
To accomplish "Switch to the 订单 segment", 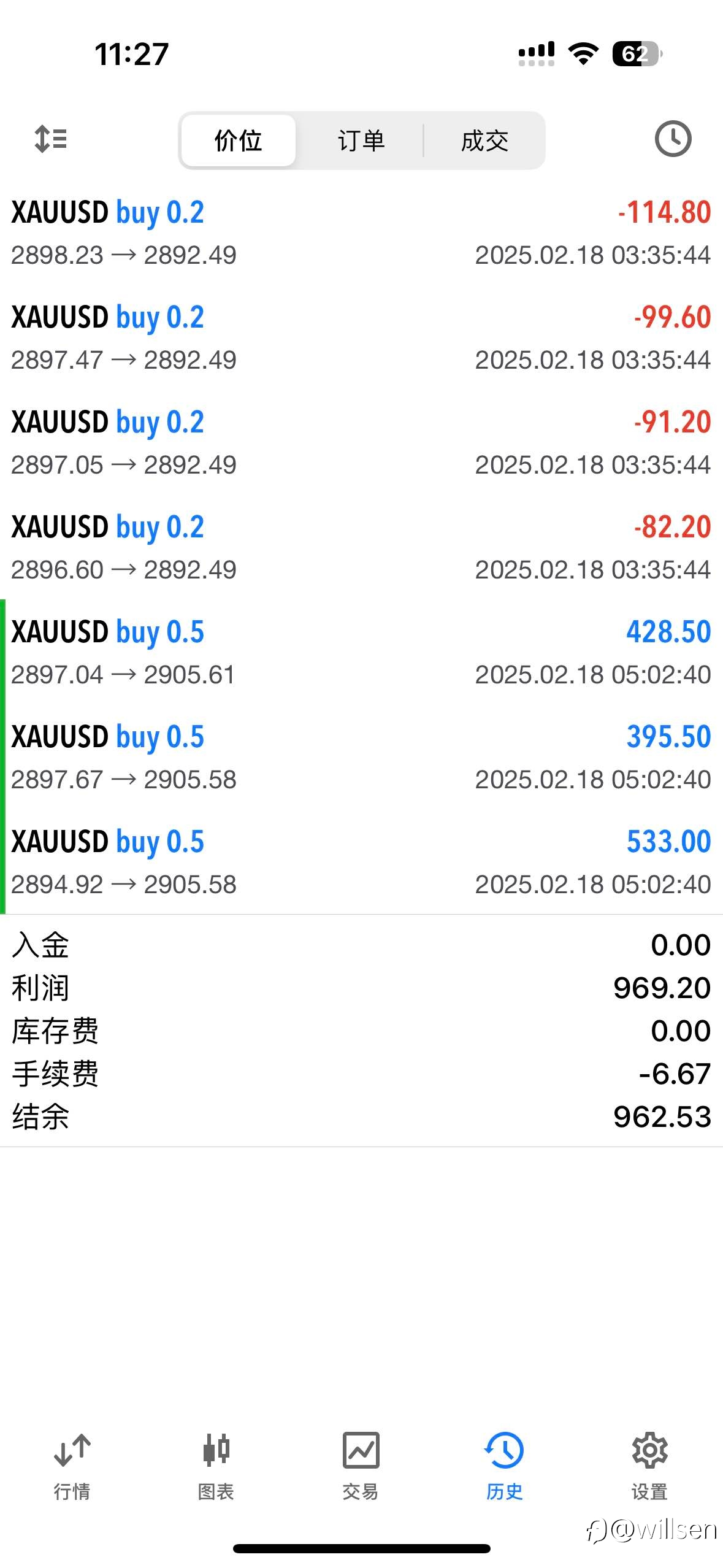I will (361, 140).
